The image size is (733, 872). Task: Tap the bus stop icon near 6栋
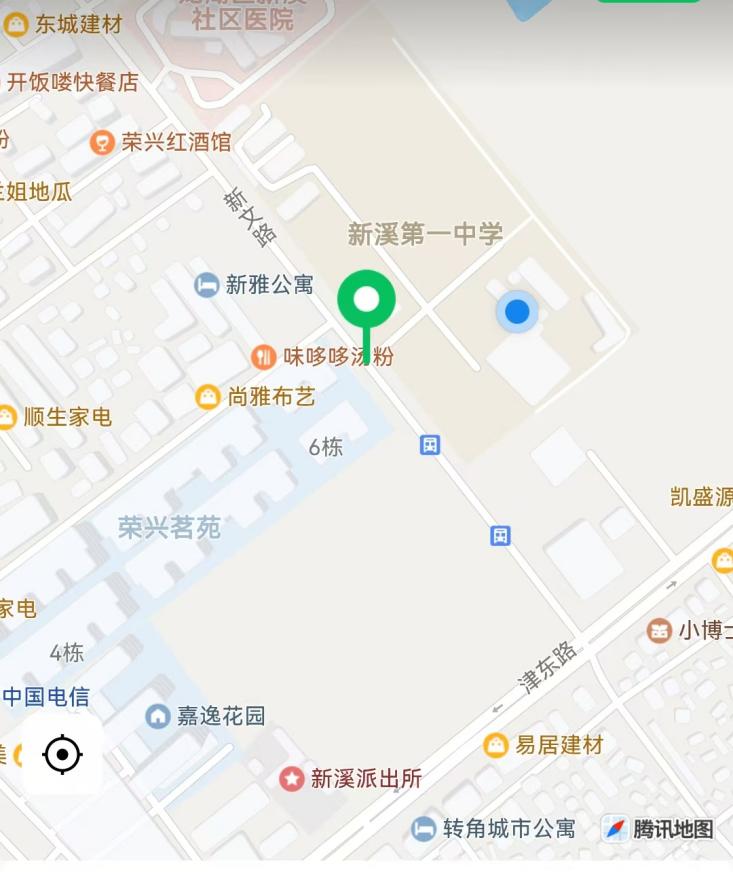pos(430,445)
